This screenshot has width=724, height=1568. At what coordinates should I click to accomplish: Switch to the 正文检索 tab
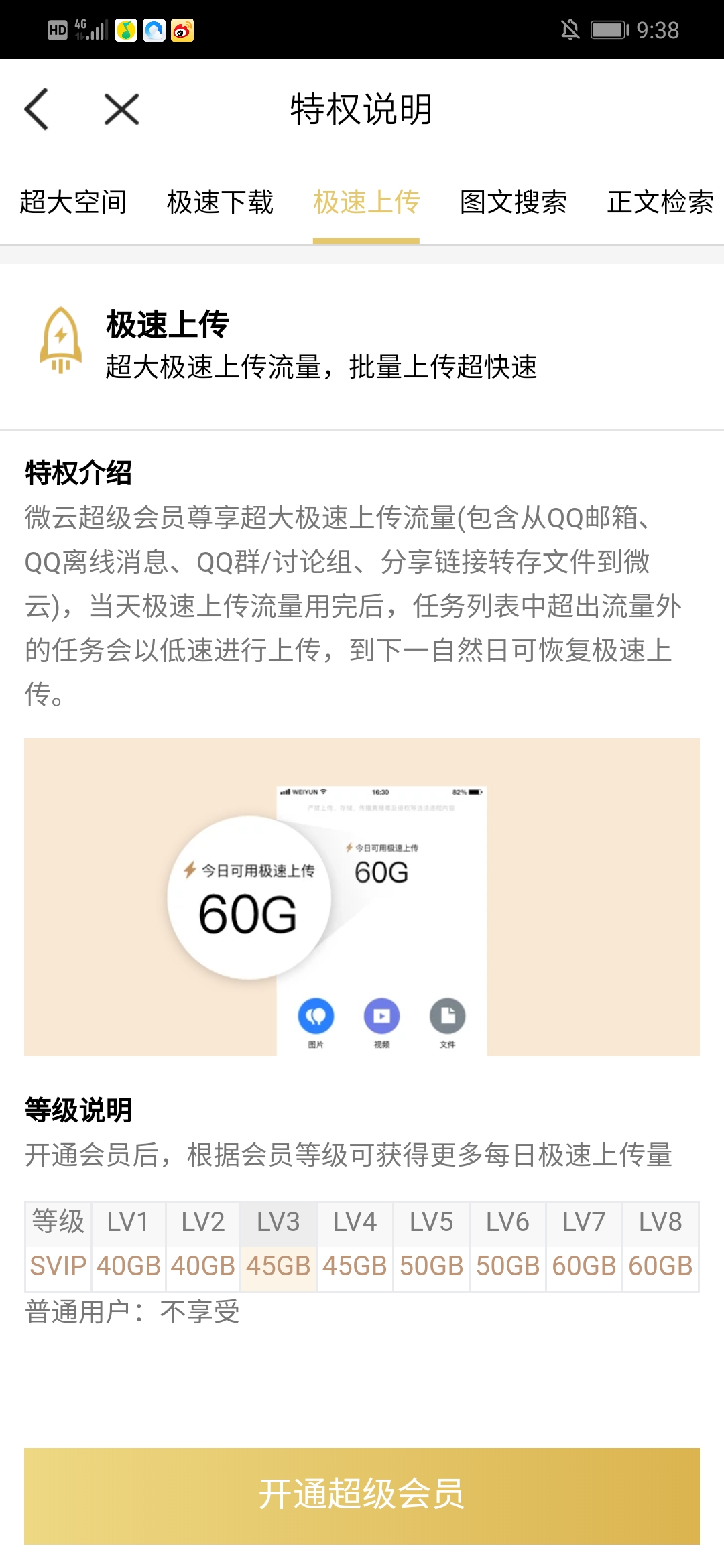coord(660,202)
